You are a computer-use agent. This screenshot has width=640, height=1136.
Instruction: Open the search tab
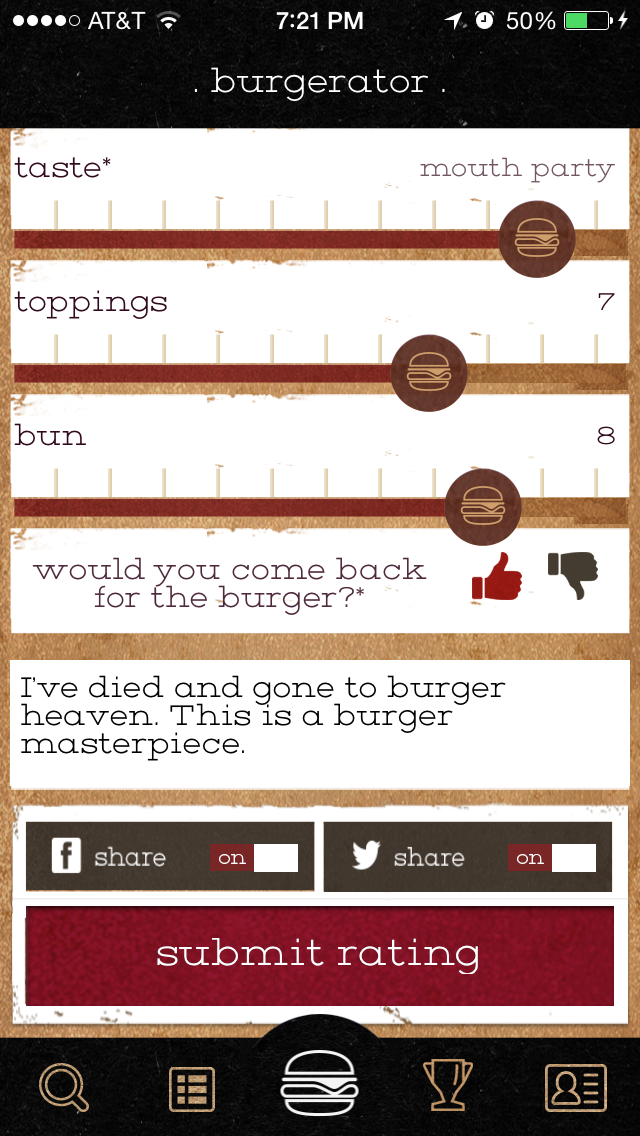tap(64, 1087)
